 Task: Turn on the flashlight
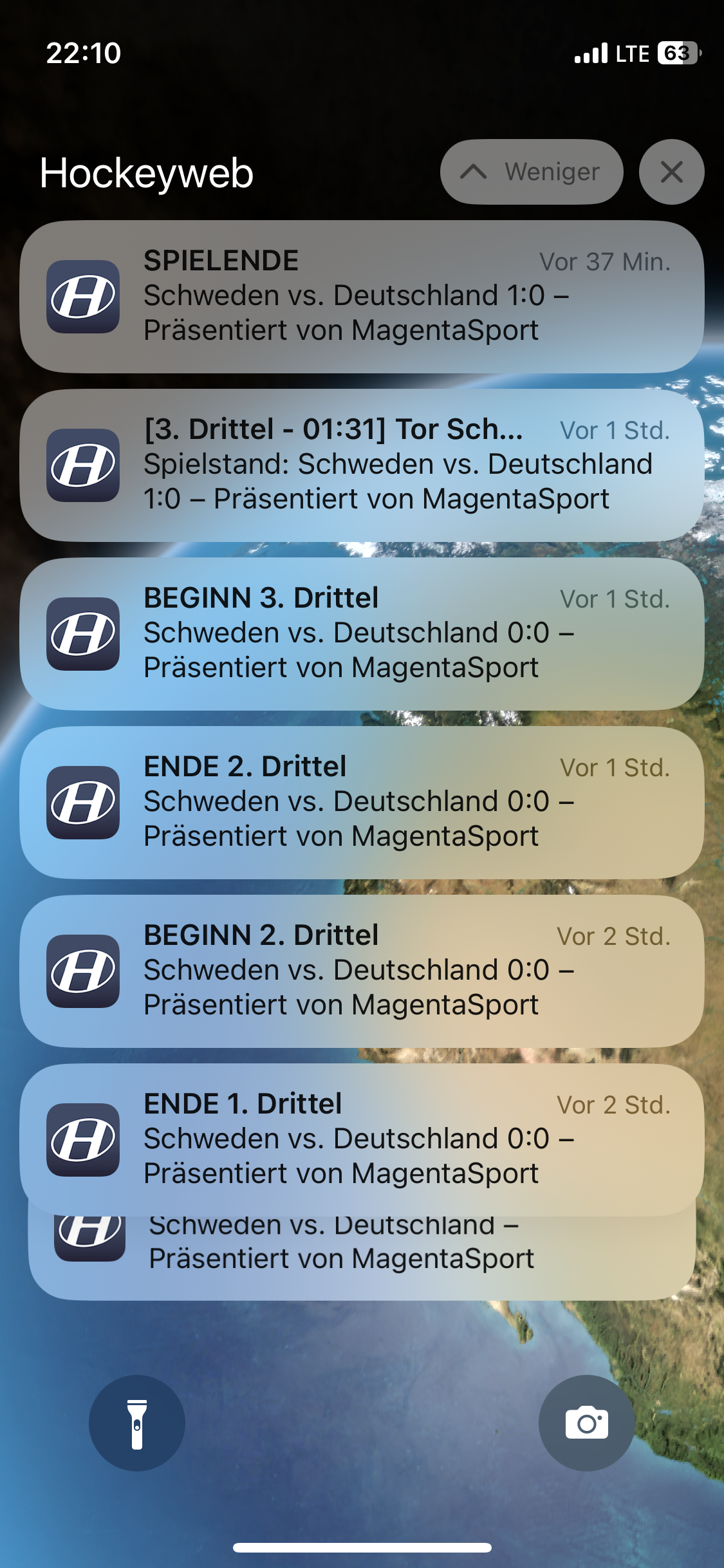pyautogui.click(x=137, y=1423)
